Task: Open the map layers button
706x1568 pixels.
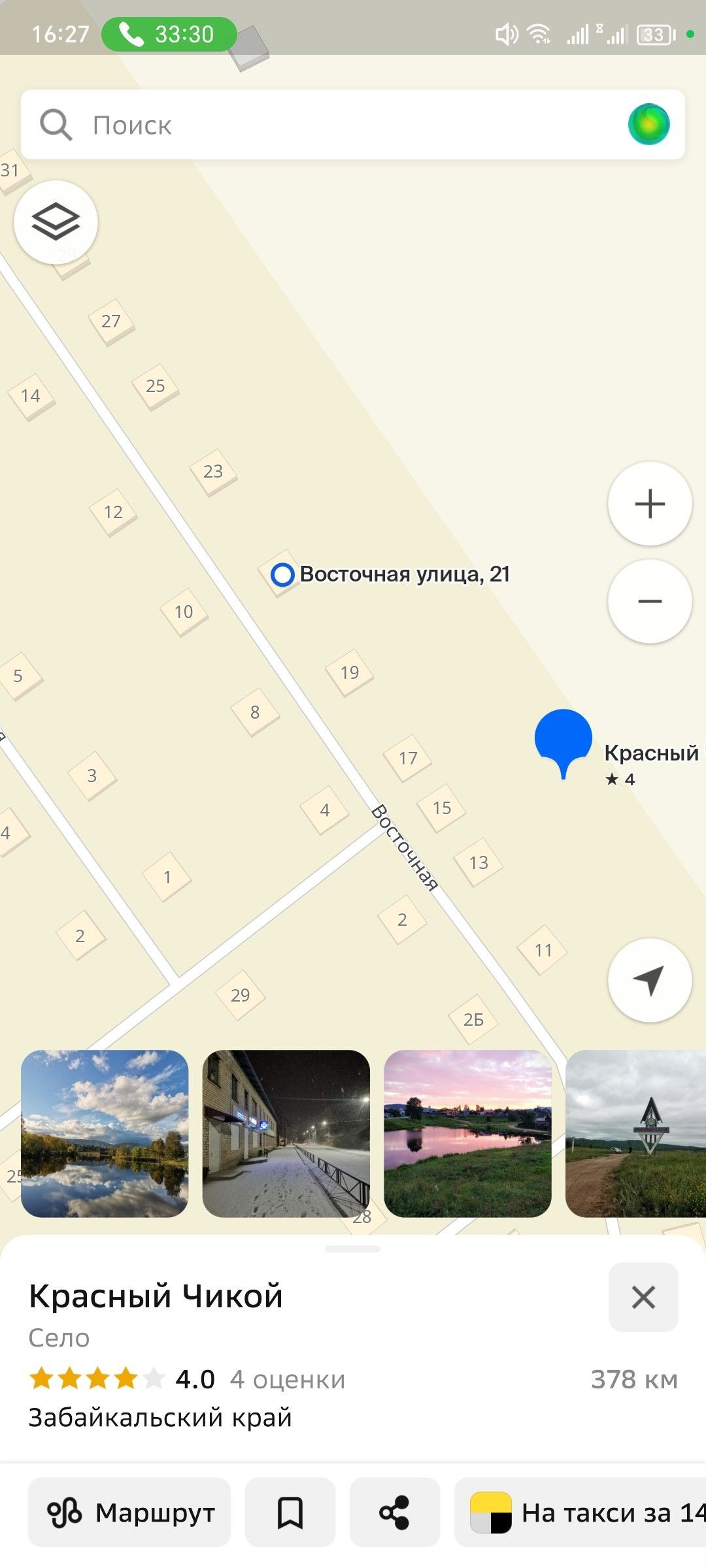Action: click(56, 222)
